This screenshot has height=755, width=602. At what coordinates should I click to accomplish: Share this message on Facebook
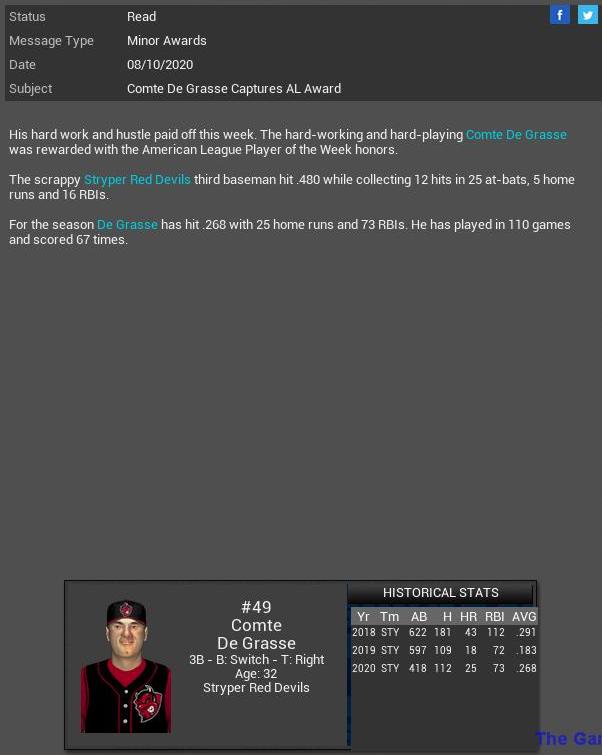coord(560,15)
